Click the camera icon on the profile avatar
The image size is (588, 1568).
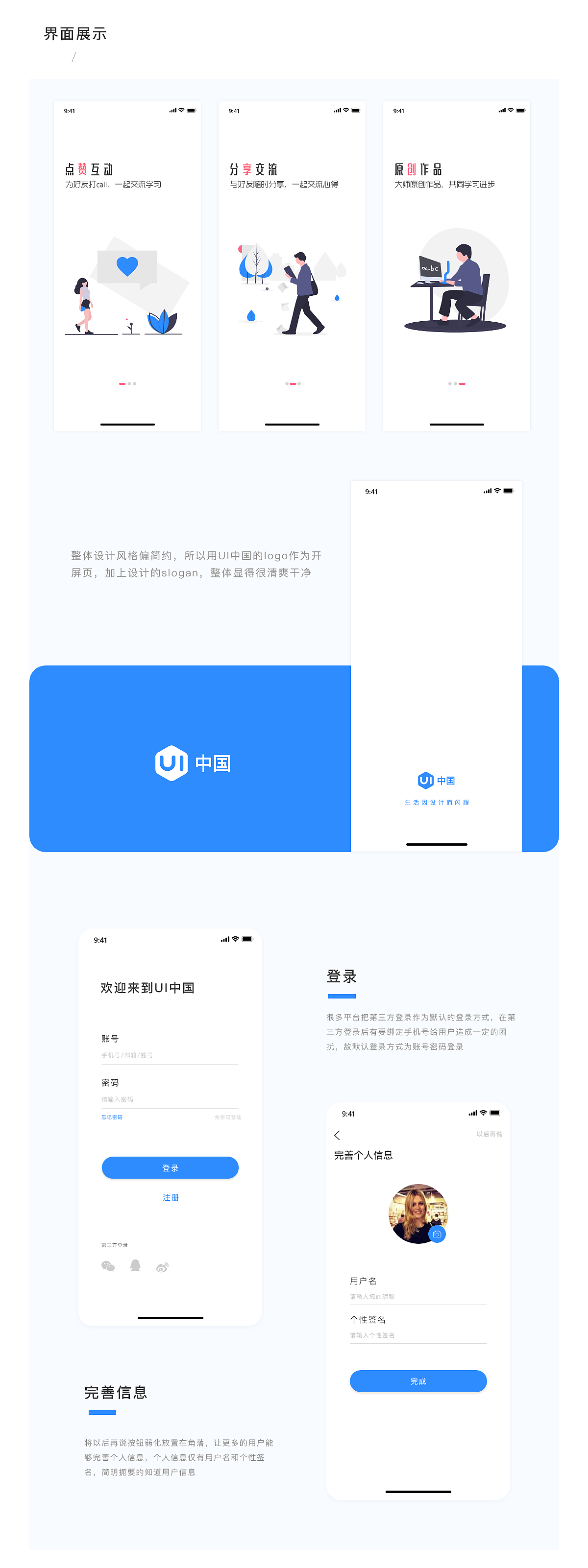438,1235
